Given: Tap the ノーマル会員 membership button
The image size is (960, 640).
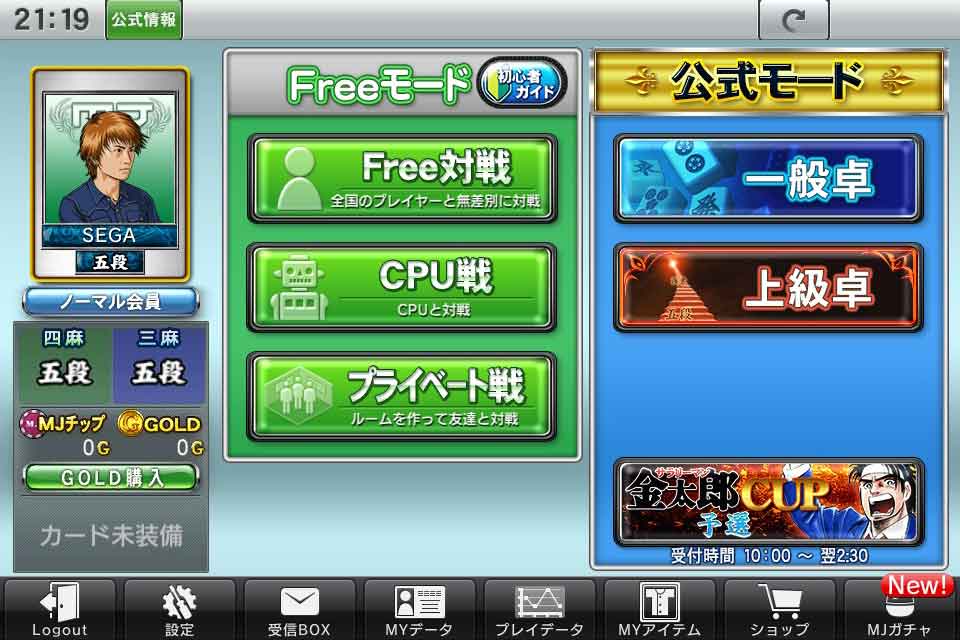Looking at the screenshot, I should [x=111, y=301].
